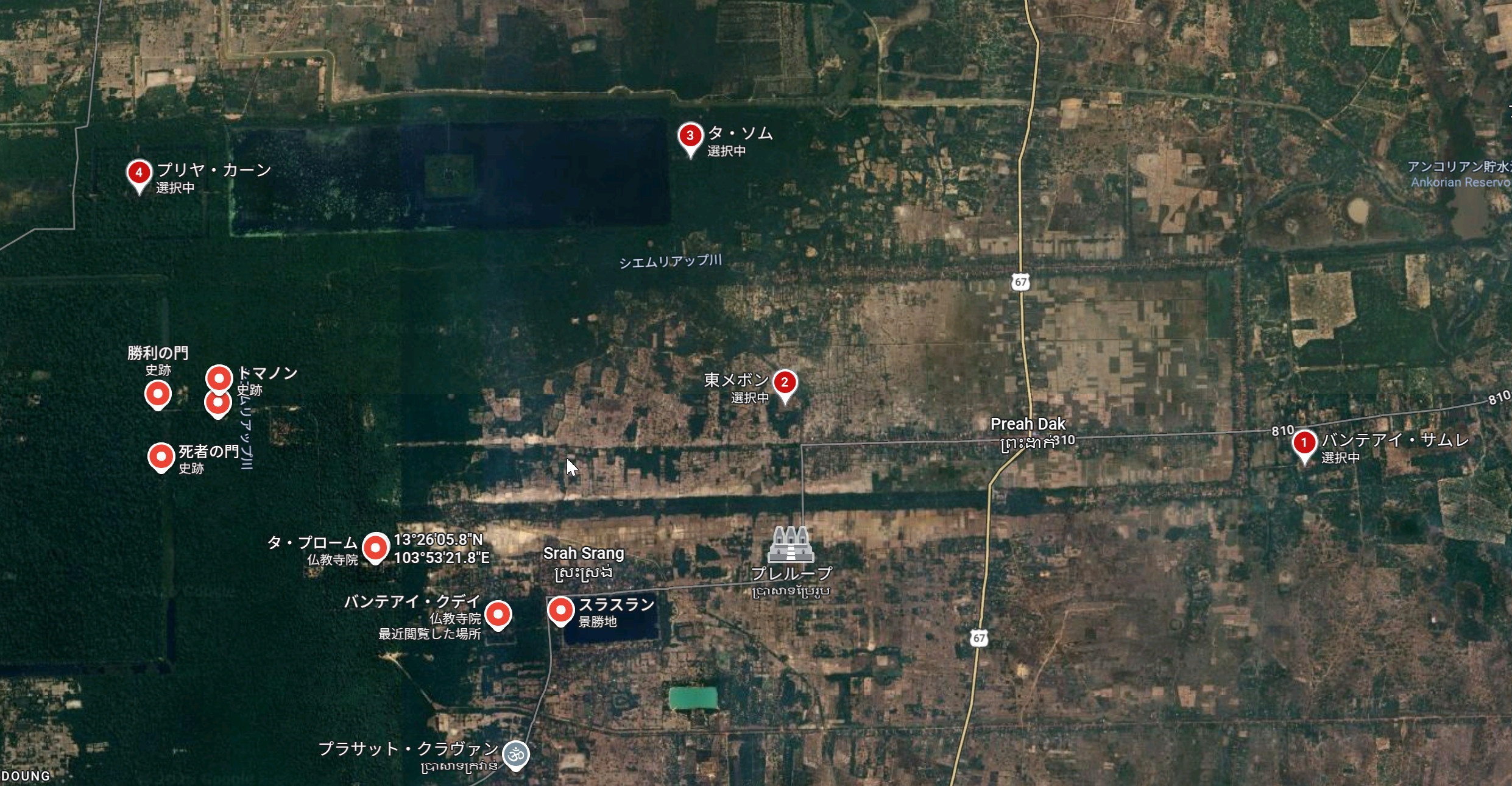Choose the バンテアイ・サムレ pin

point(1304,443)
